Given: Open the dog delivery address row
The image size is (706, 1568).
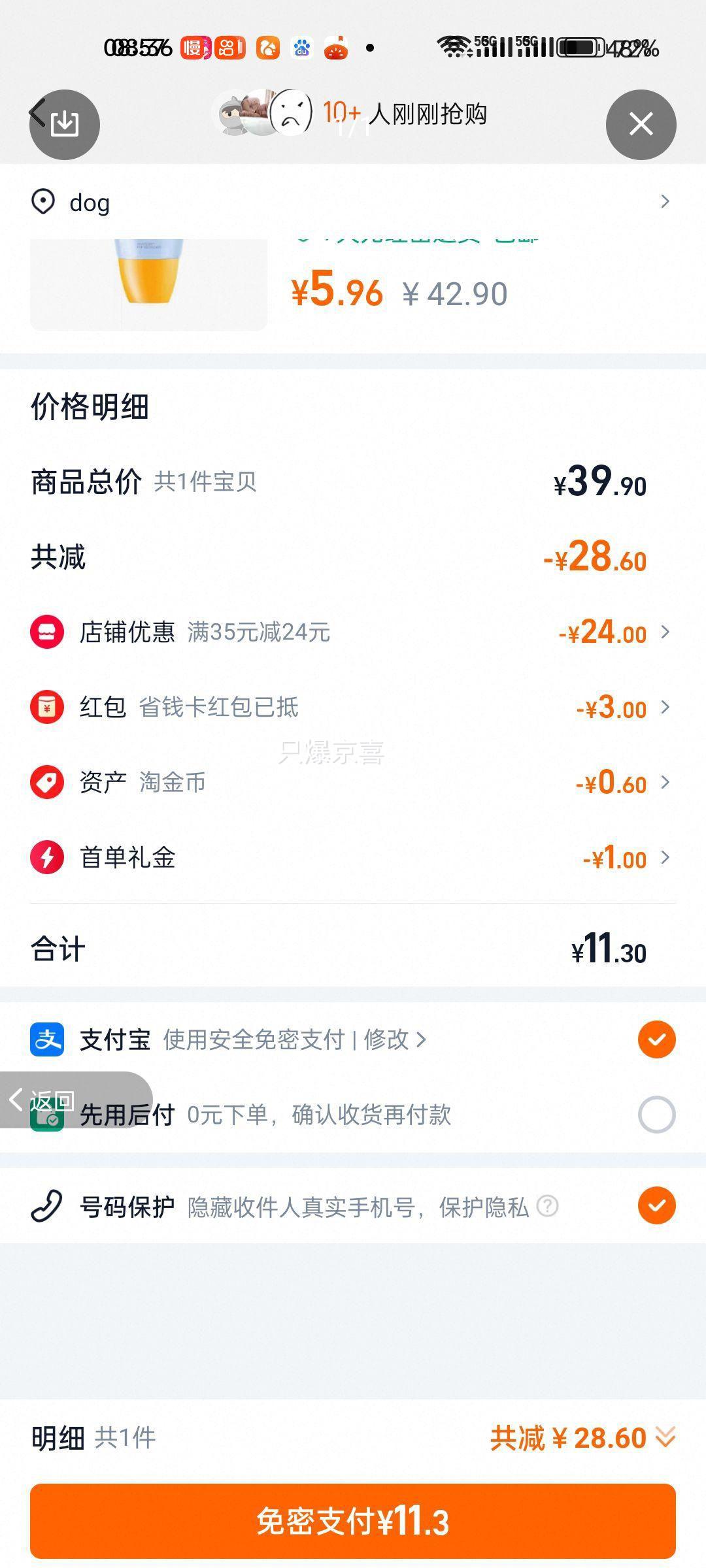Looking at the screenshot, I should point(353,202).
